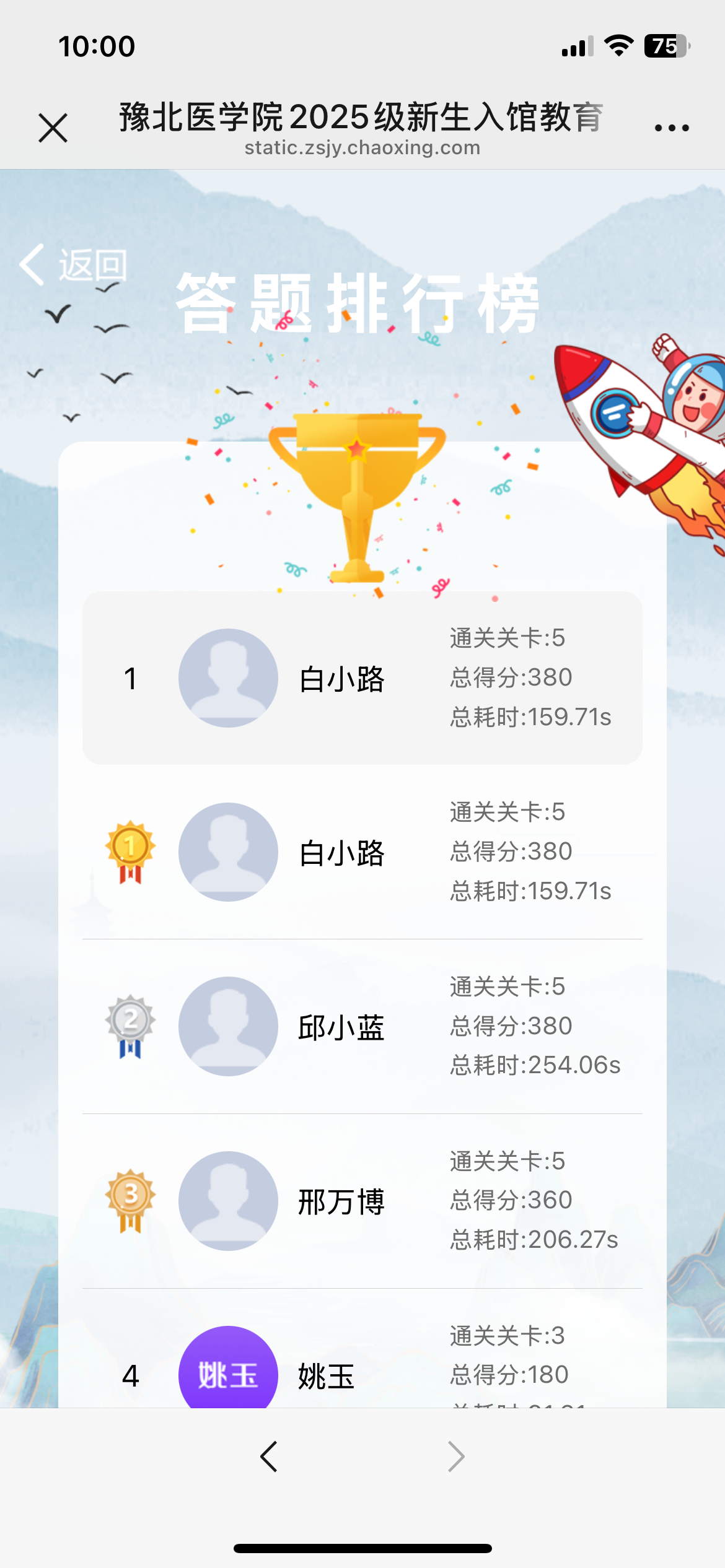
Task: Tap 返回 to go back
Action: (74, 265)
